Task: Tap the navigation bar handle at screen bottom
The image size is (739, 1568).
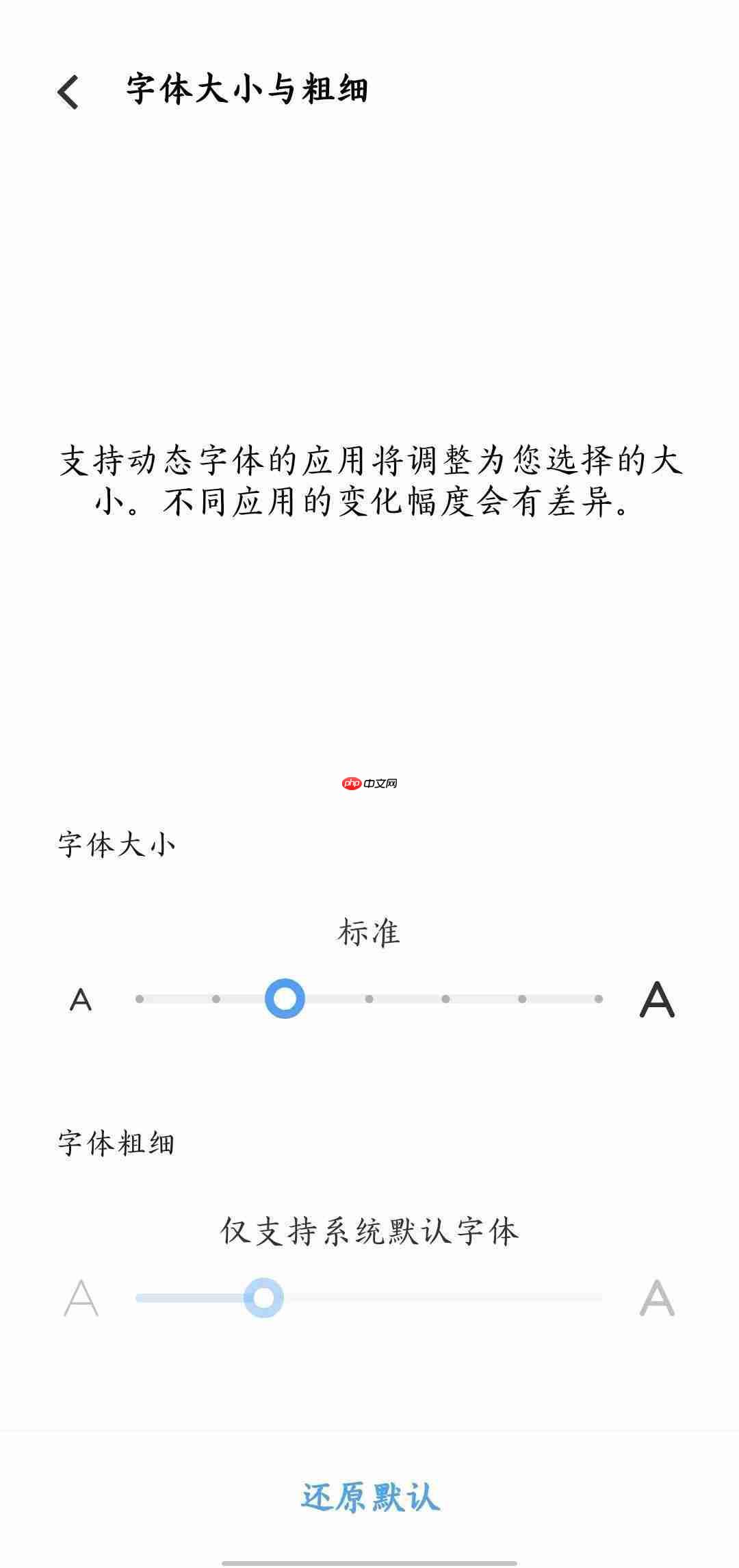Action: pos(369,1561)
